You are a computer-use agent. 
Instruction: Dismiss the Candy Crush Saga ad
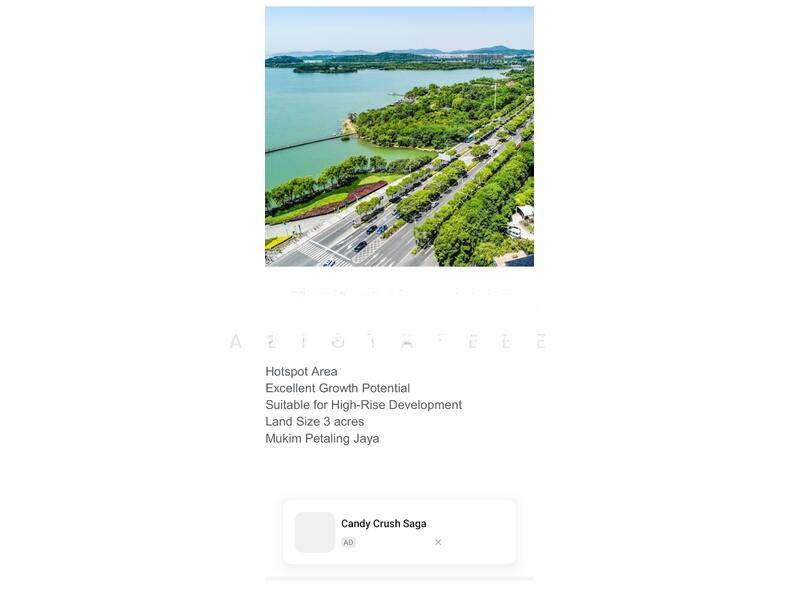click(x=438, y=543)
